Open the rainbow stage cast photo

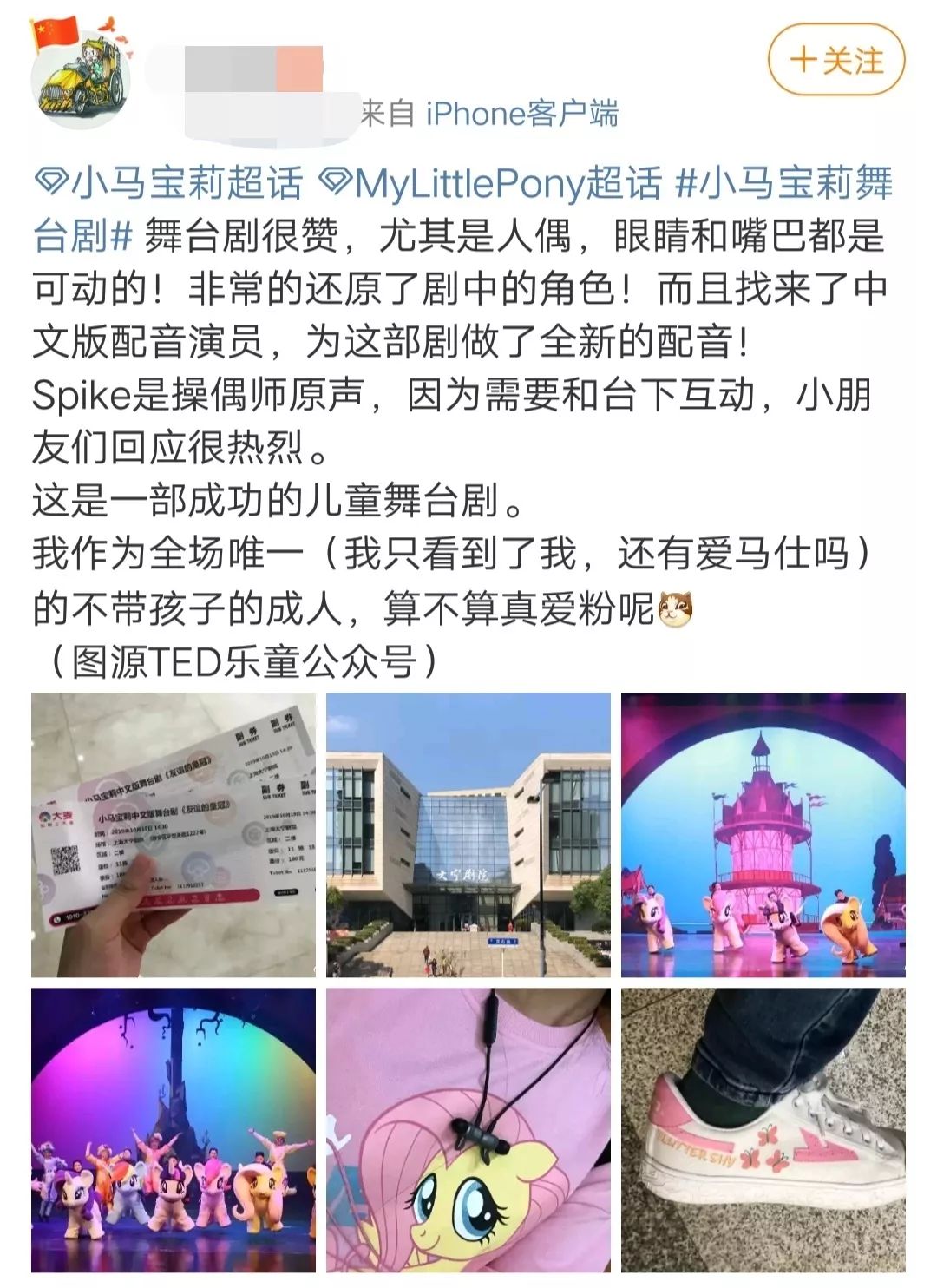click(174, 1130)
